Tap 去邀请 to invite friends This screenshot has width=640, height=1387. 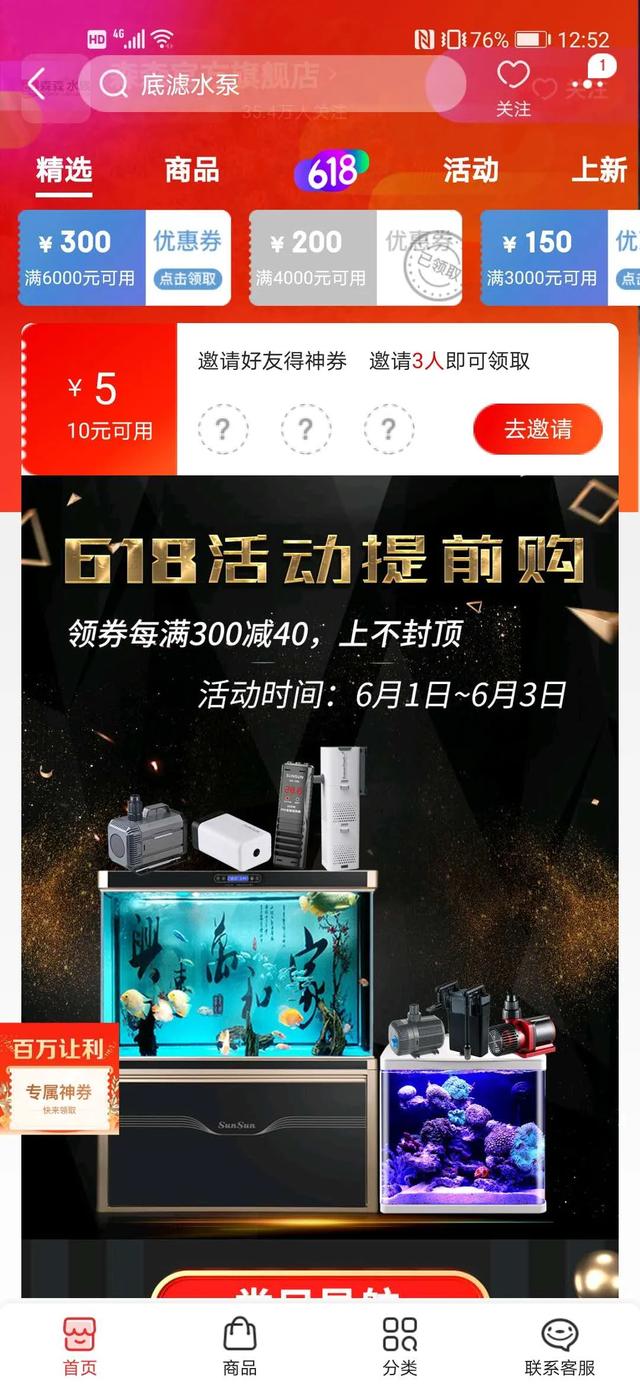(537, 430)
